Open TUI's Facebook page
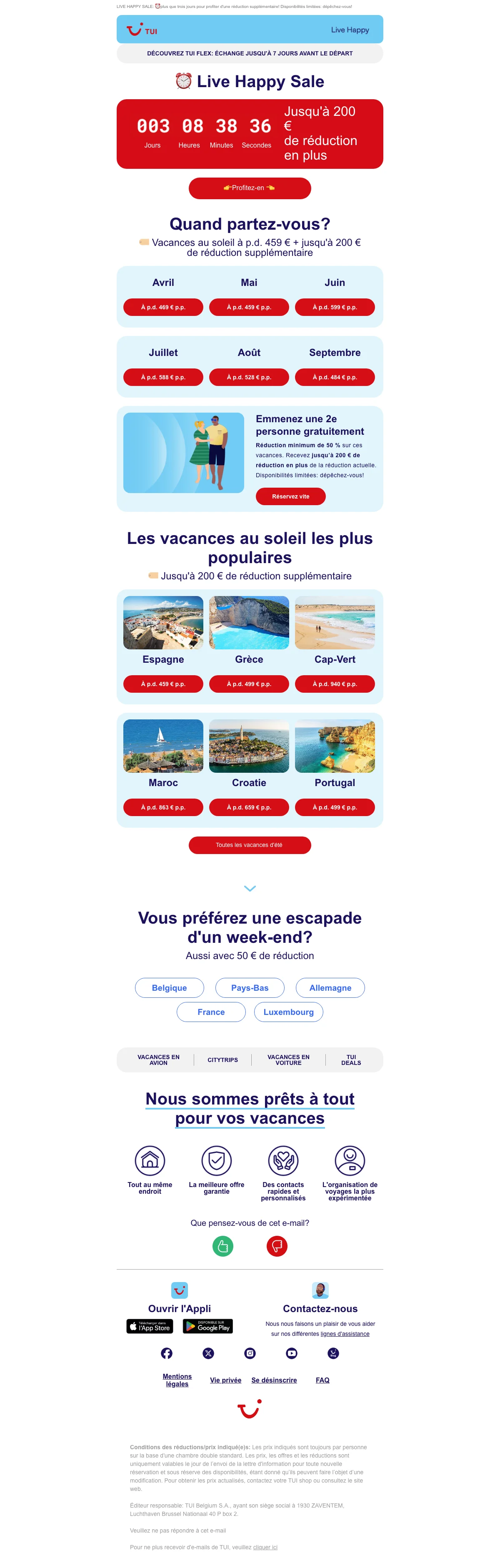 167,1353
